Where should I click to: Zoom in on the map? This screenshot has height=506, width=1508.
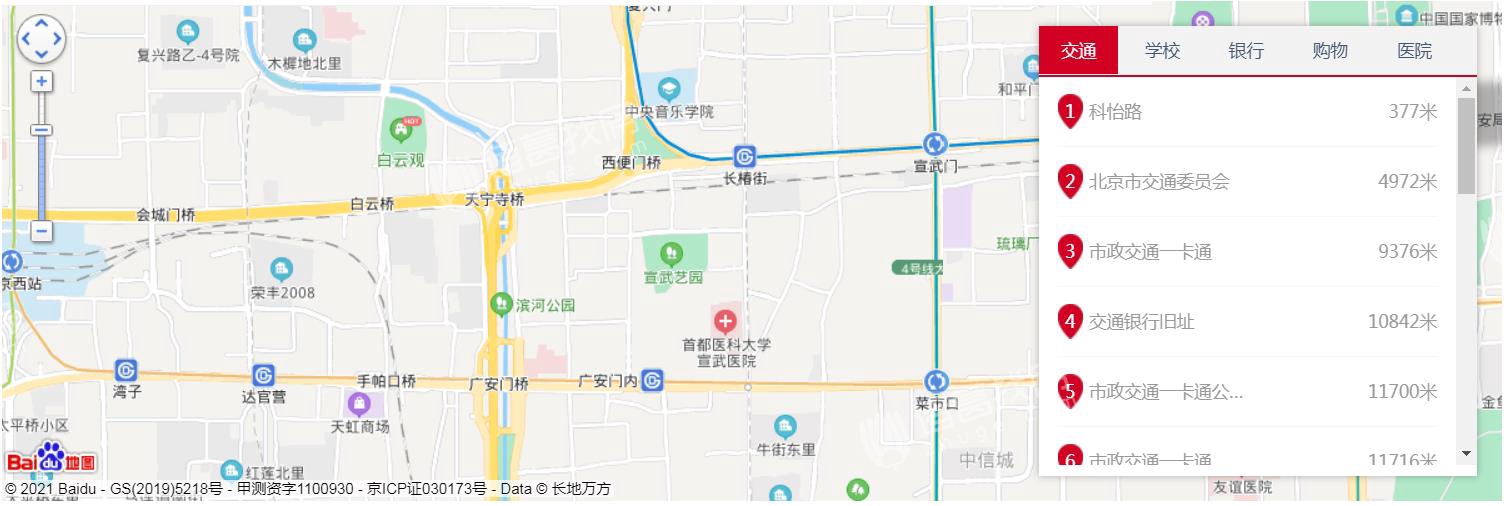click(42, 82)
